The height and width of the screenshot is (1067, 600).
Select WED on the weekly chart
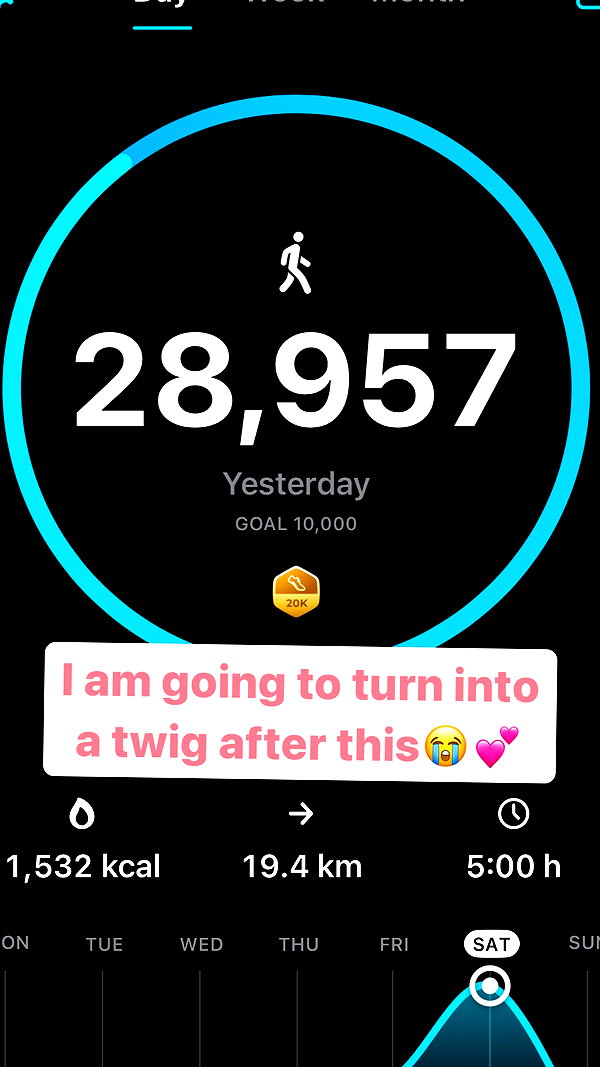click(x=201, y=945)
